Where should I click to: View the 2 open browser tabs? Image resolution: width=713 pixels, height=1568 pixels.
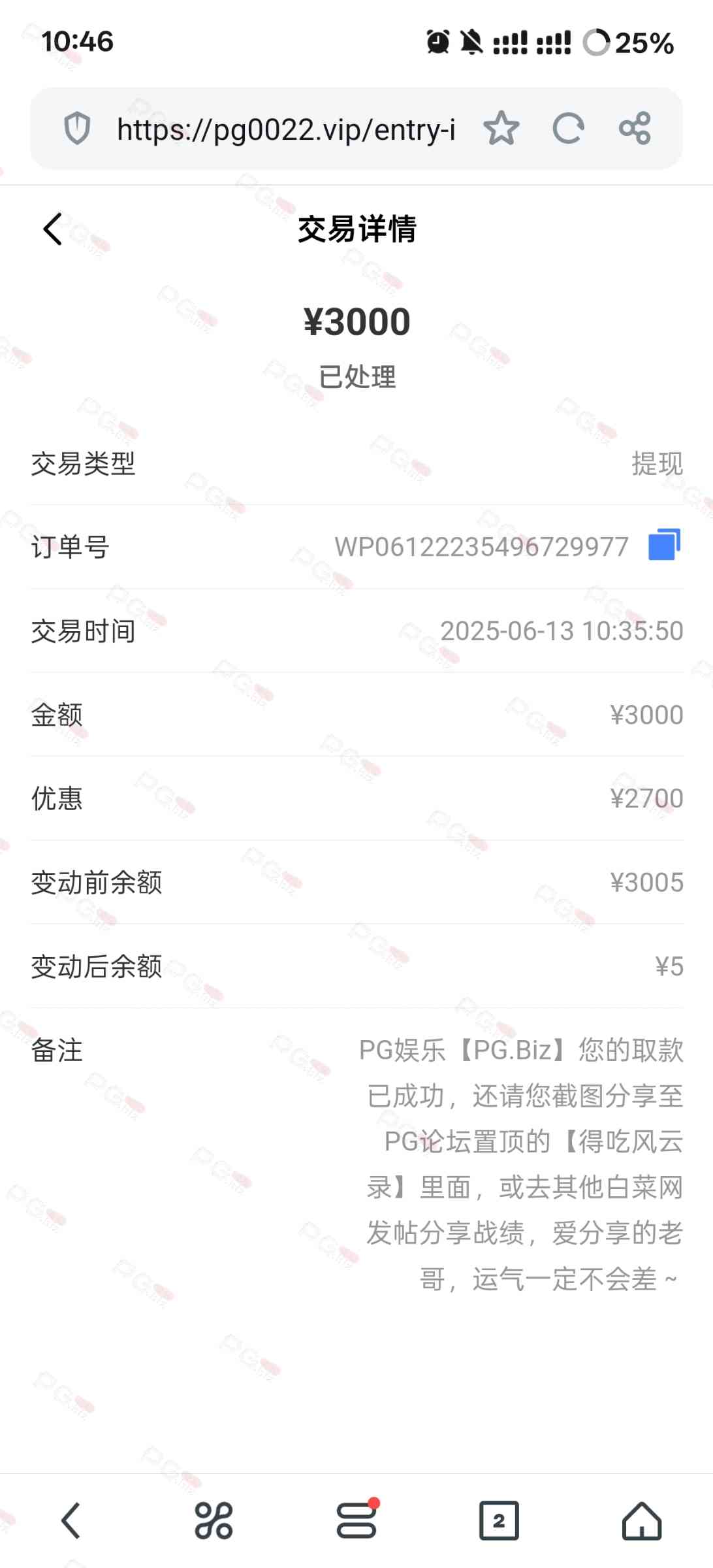coord(499,1521)
